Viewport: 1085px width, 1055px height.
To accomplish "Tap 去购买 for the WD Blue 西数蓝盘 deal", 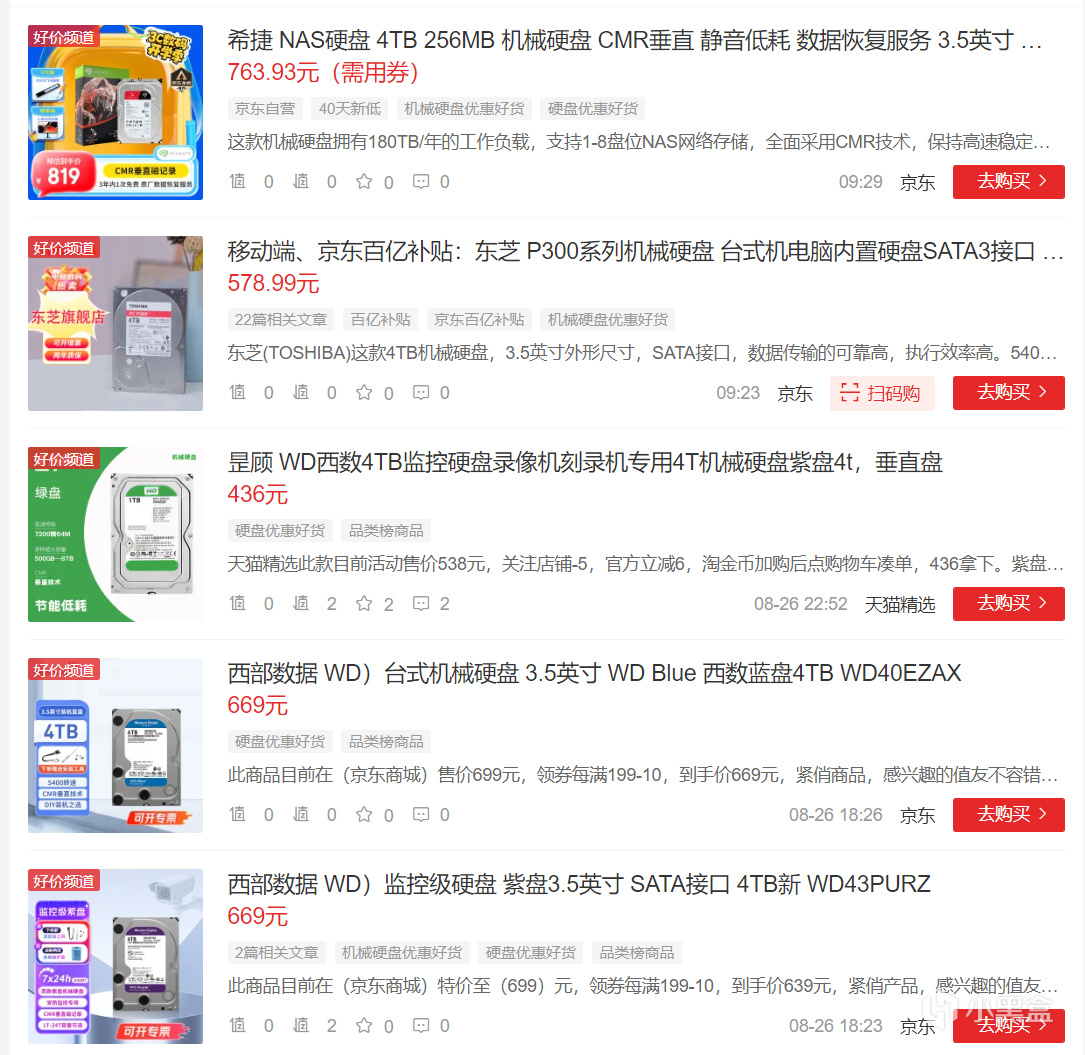I will tap(1008, 815).
